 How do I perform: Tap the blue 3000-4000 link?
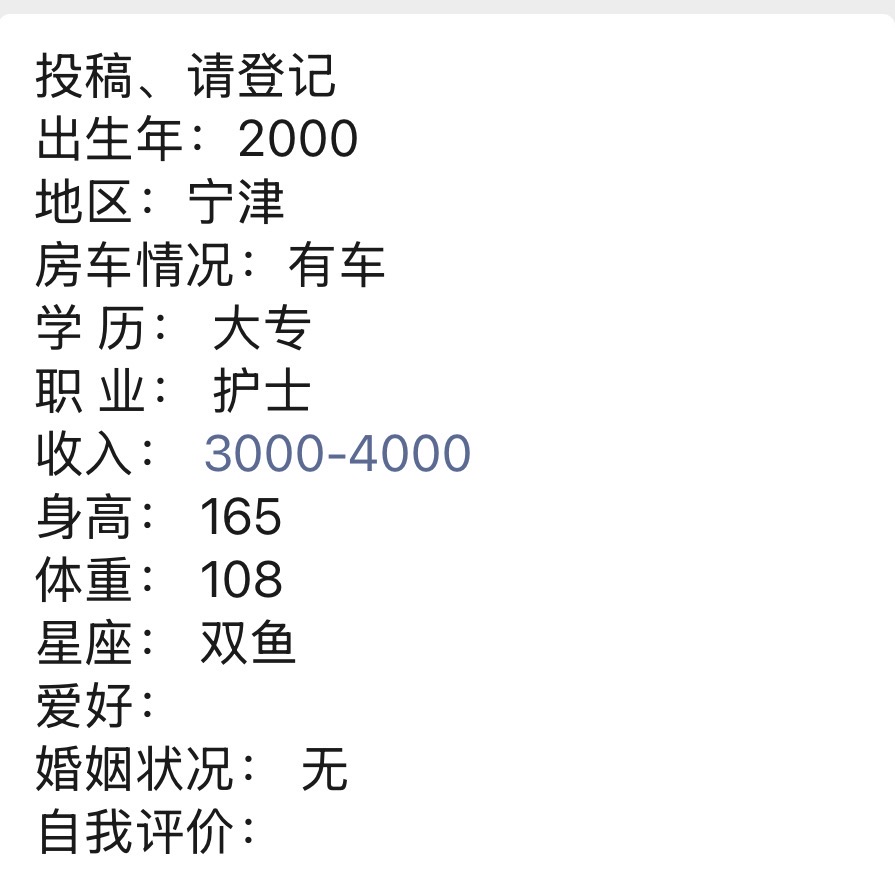point(337,454)
